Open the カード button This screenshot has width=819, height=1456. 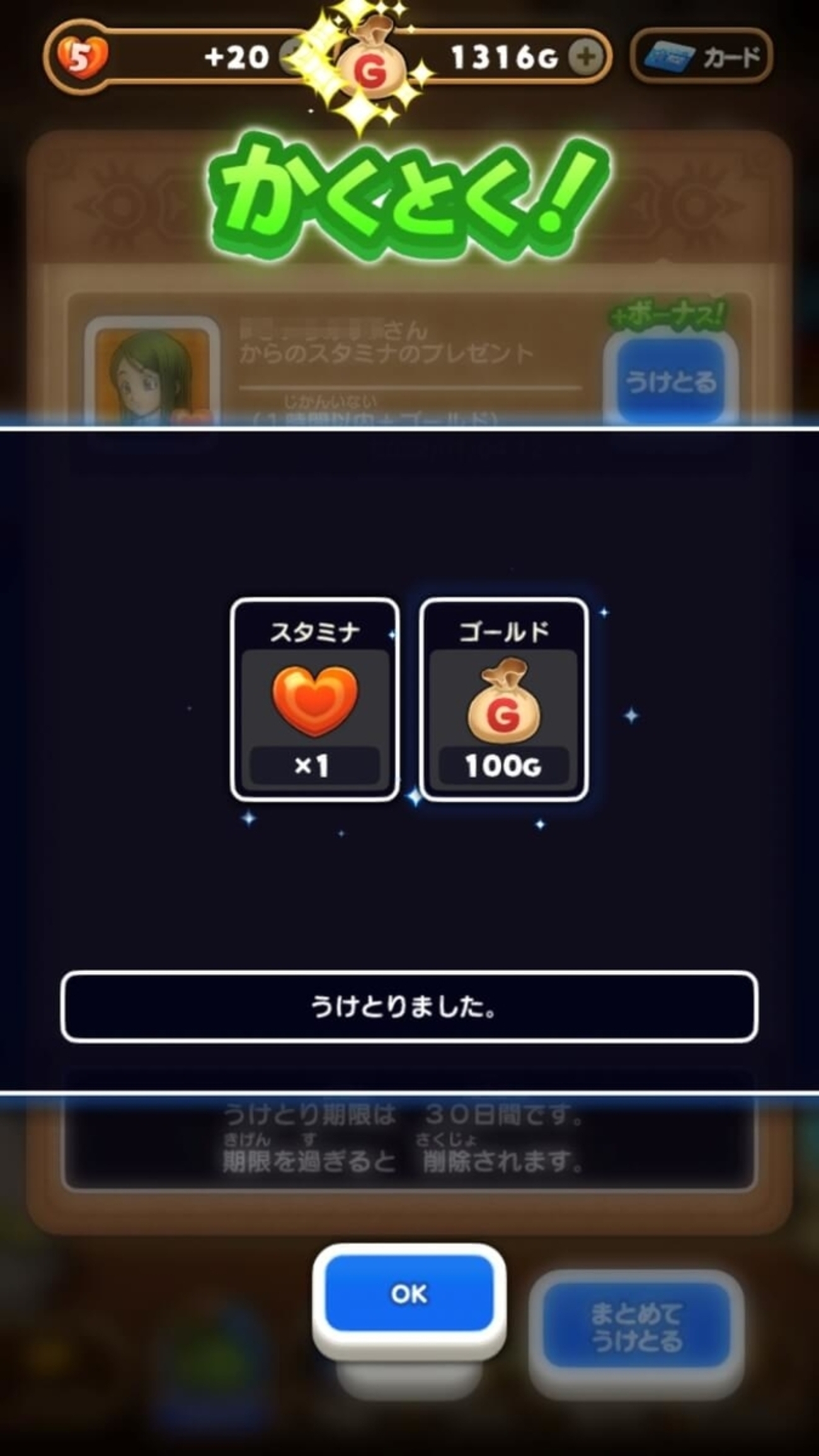coord(702,57)
